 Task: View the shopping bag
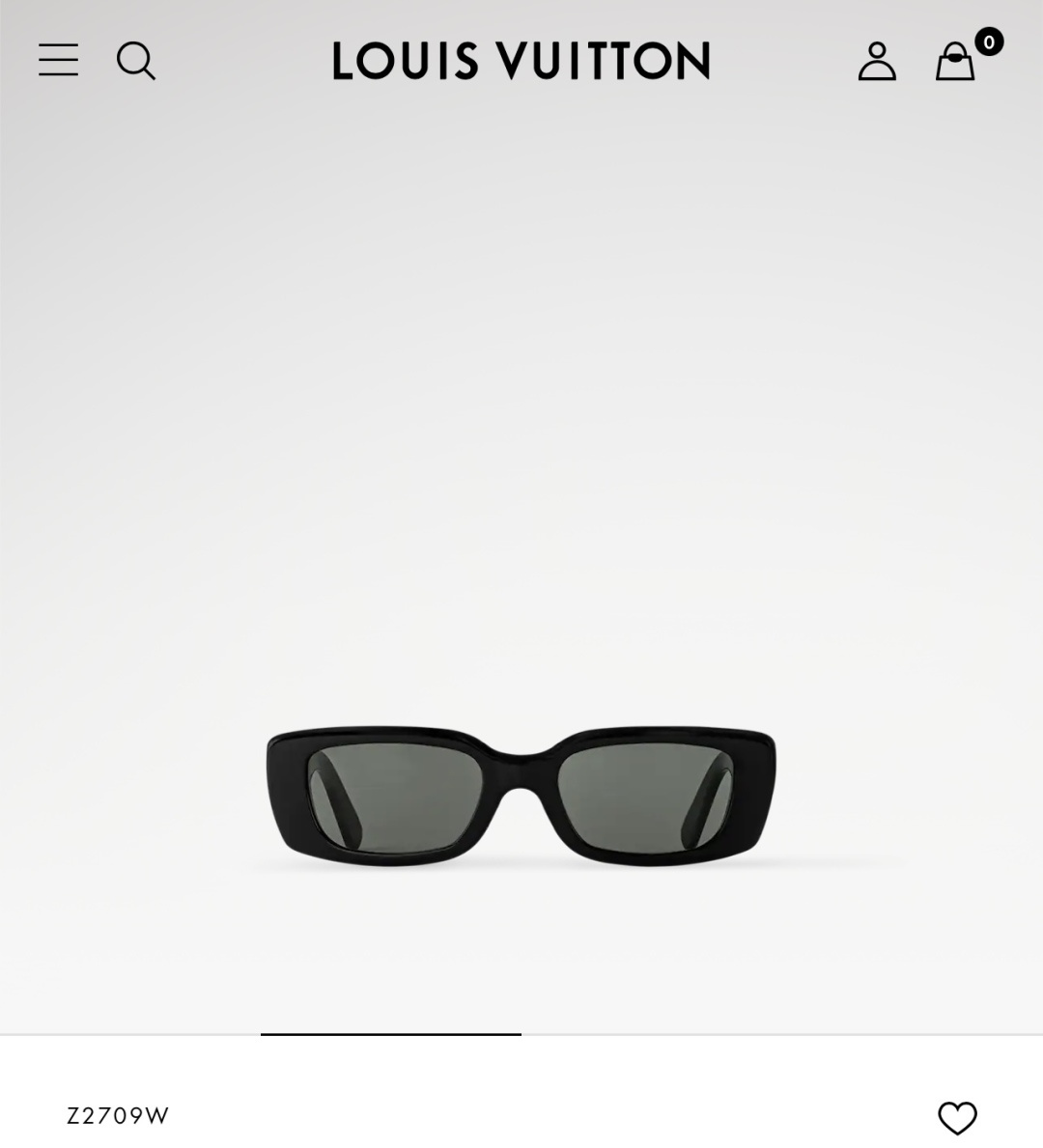coord(955,61)
